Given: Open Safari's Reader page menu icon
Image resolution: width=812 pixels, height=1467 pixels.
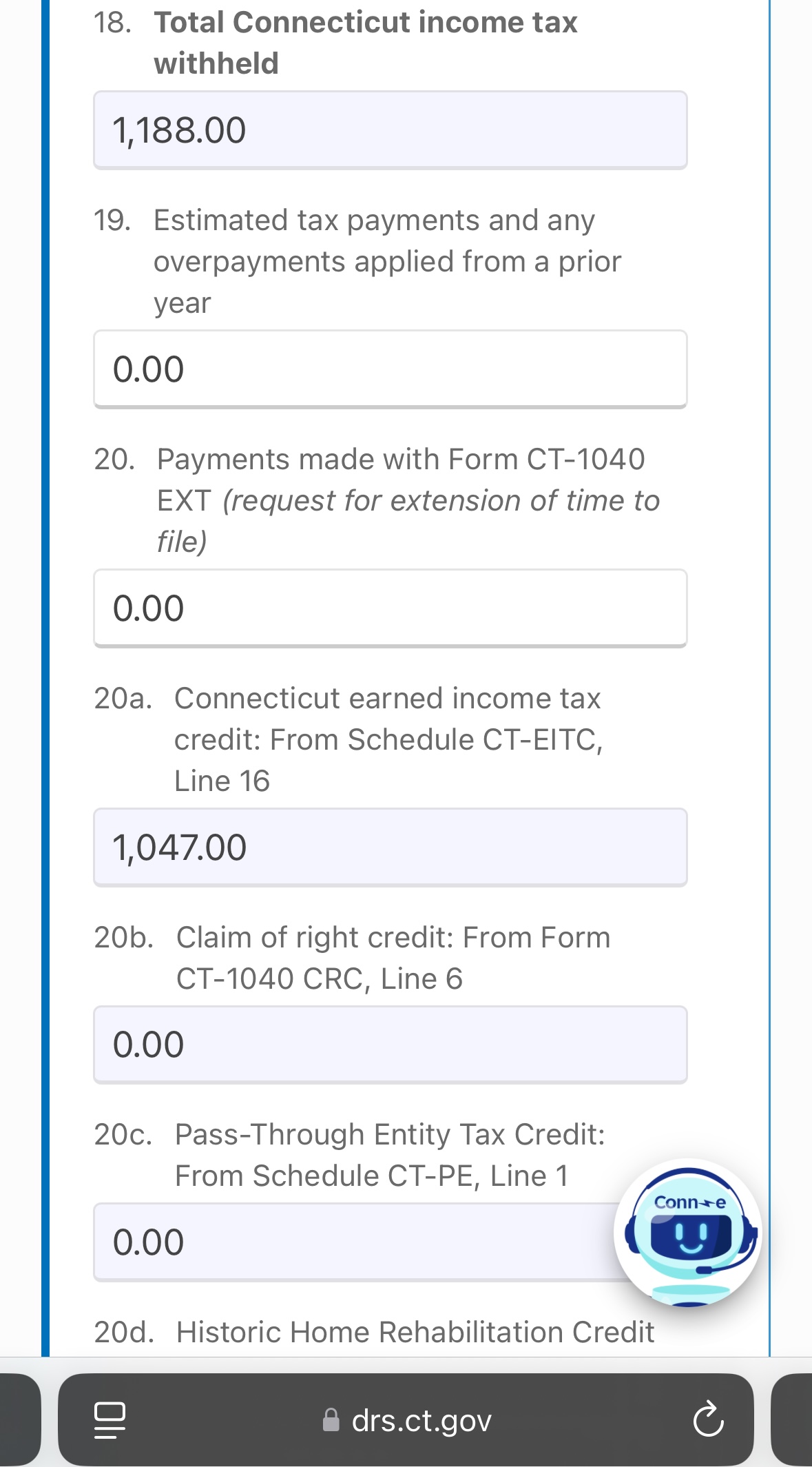Looking at the screenshot, I should pos(107,1420).
